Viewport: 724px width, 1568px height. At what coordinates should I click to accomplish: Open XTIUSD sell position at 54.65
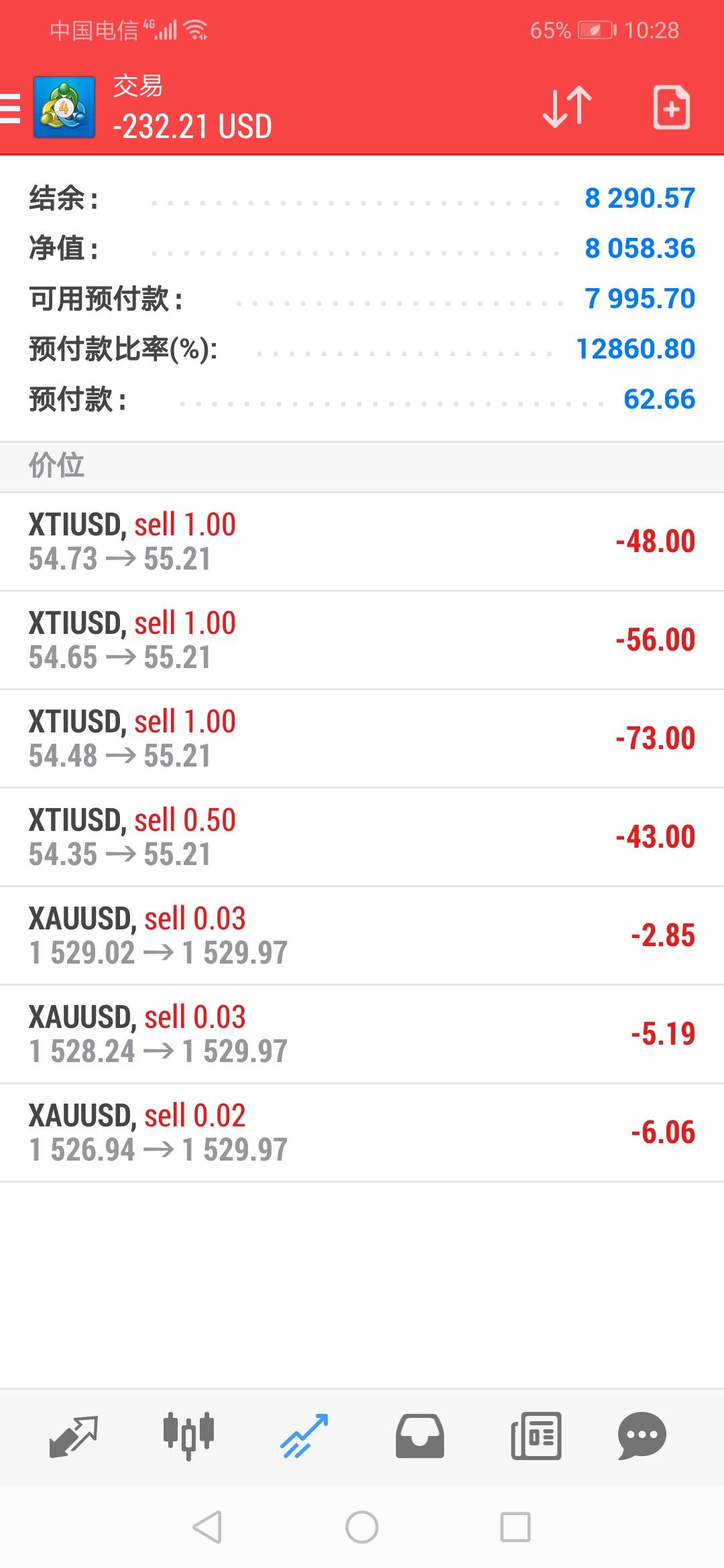click(x=362, y=640)
